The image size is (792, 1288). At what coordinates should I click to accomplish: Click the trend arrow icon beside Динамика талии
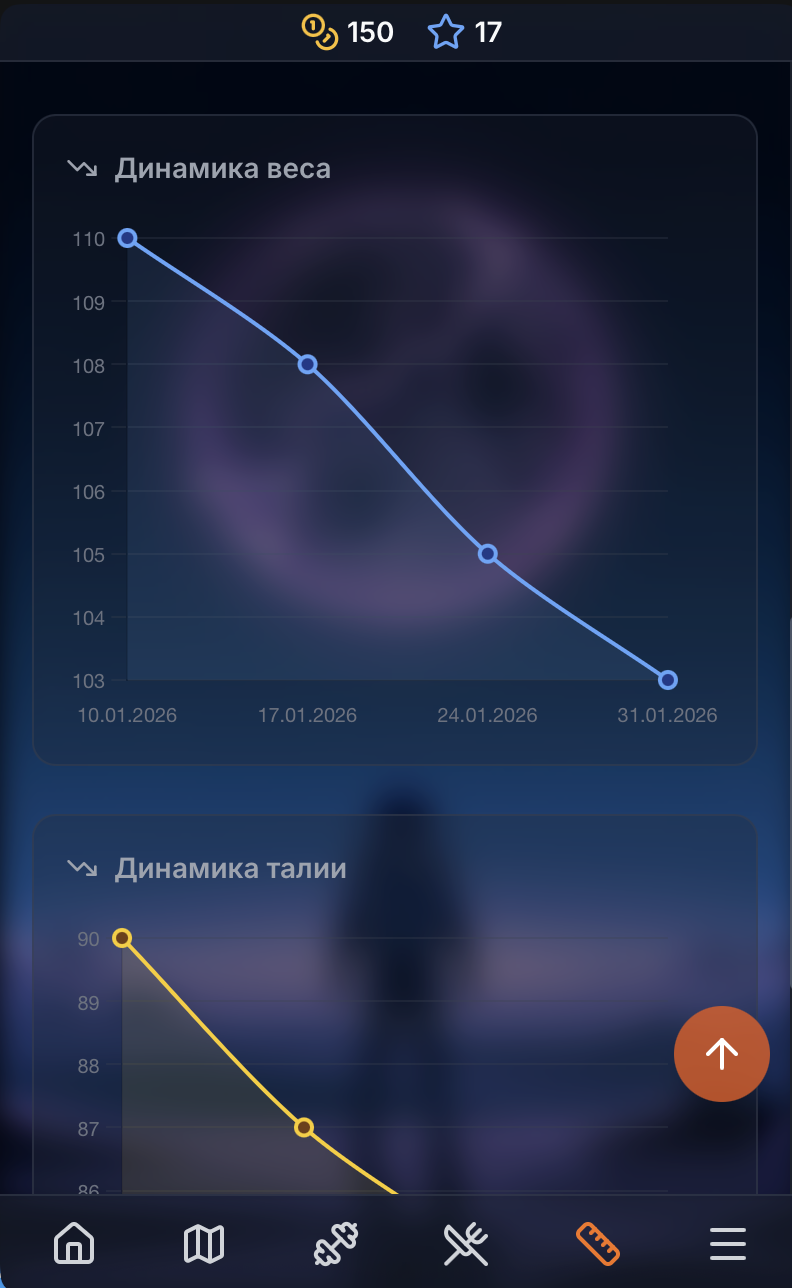point(82,868)
